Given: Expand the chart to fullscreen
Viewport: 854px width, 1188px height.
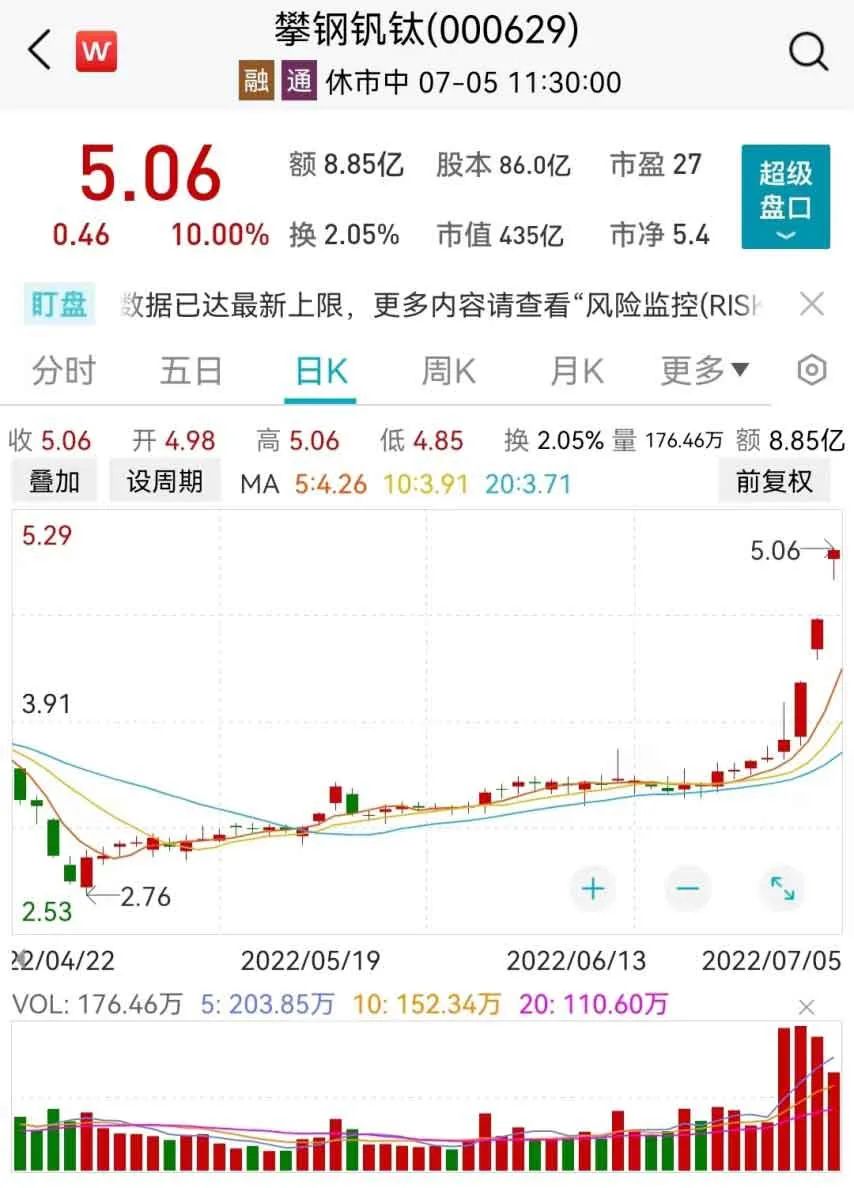Looking at the screenshot, I should [x=781, y=888].
